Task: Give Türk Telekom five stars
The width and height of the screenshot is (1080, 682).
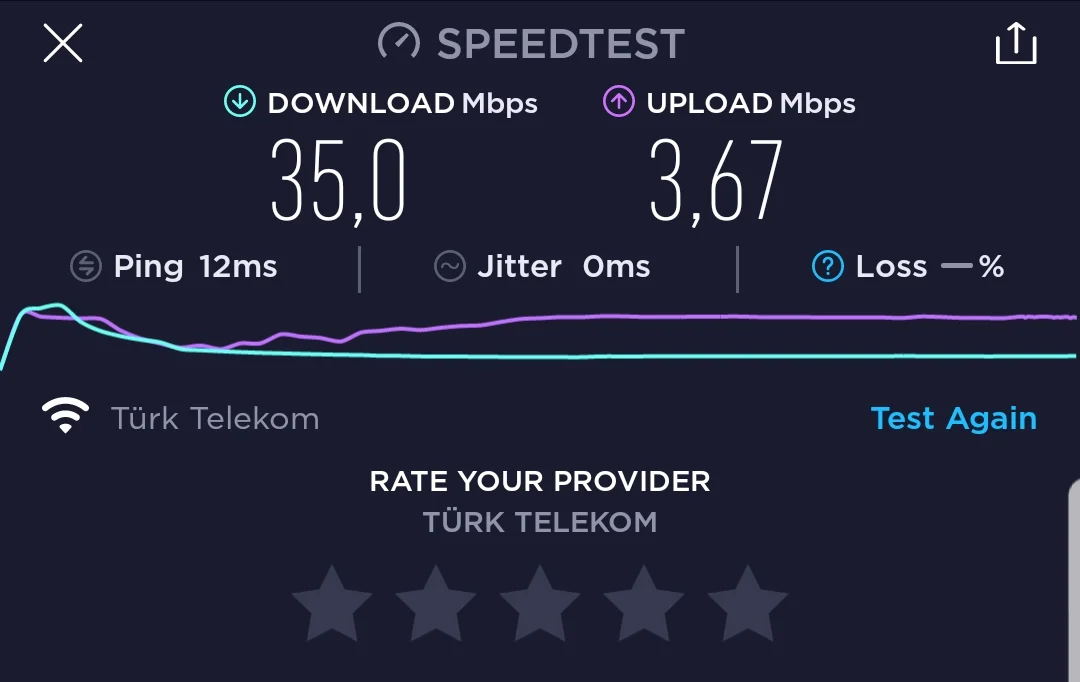Action: 748,604
